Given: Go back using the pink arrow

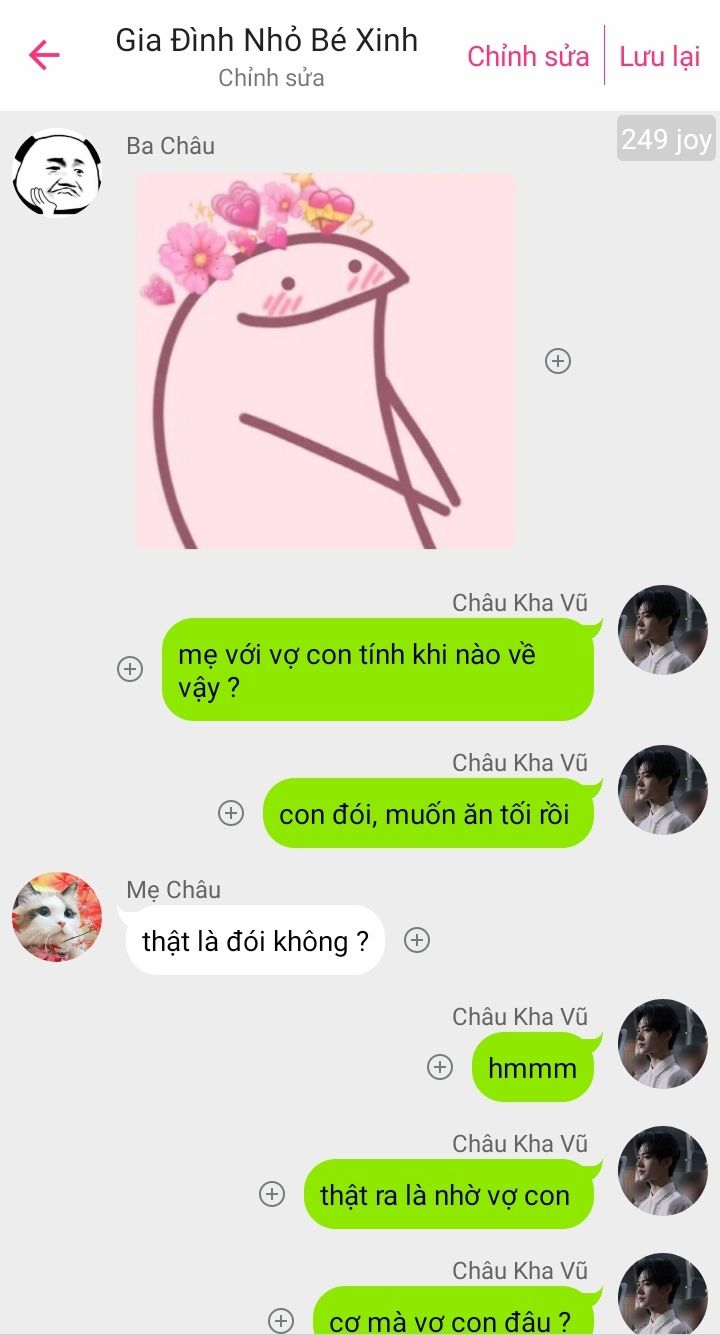Looking at the screenshot, I should tap(44, 55).
